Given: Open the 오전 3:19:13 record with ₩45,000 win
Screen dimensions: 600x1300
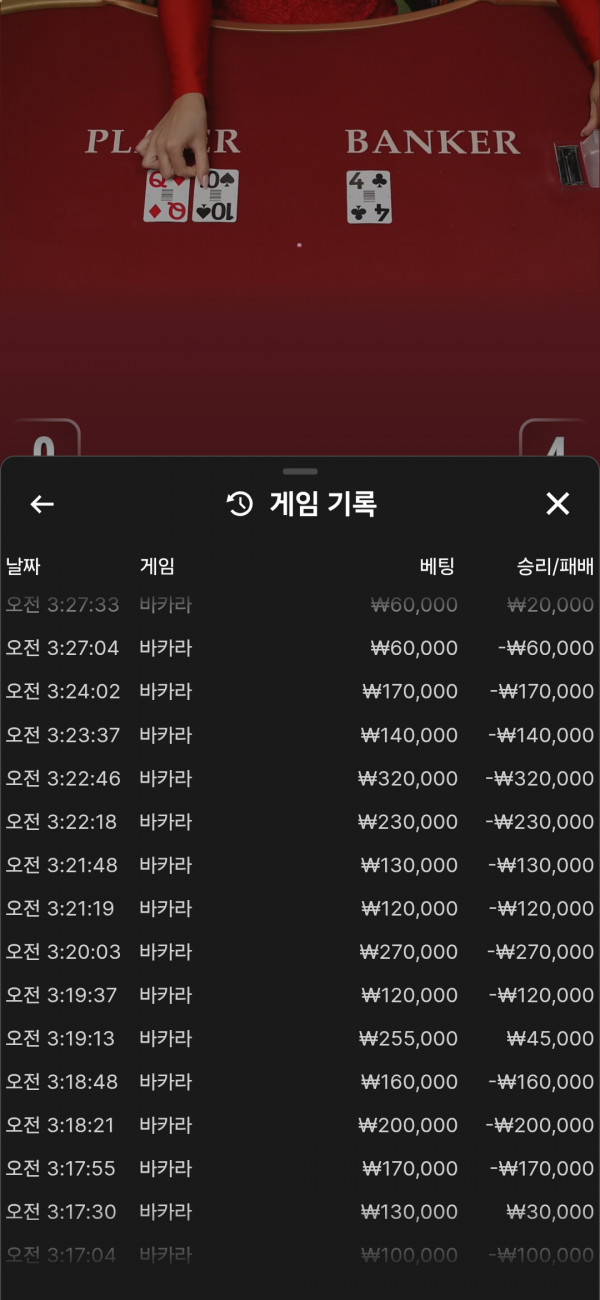Looking at the screenshot, I should click(x=300, y=1038).
